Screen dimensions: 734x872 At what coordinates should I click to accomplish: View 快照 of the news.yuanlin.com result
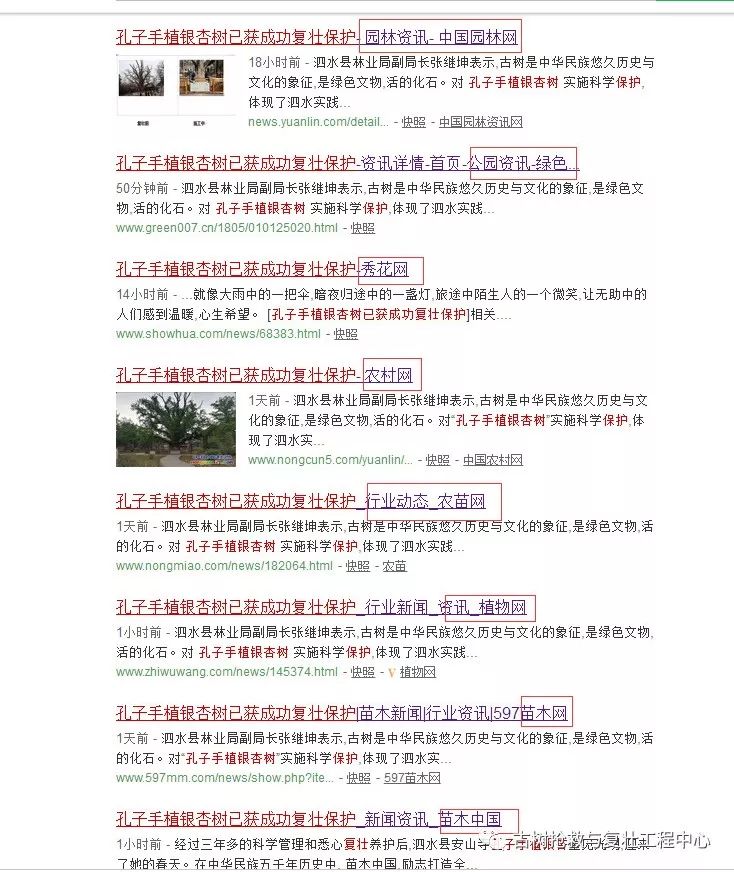coord(413,122)
